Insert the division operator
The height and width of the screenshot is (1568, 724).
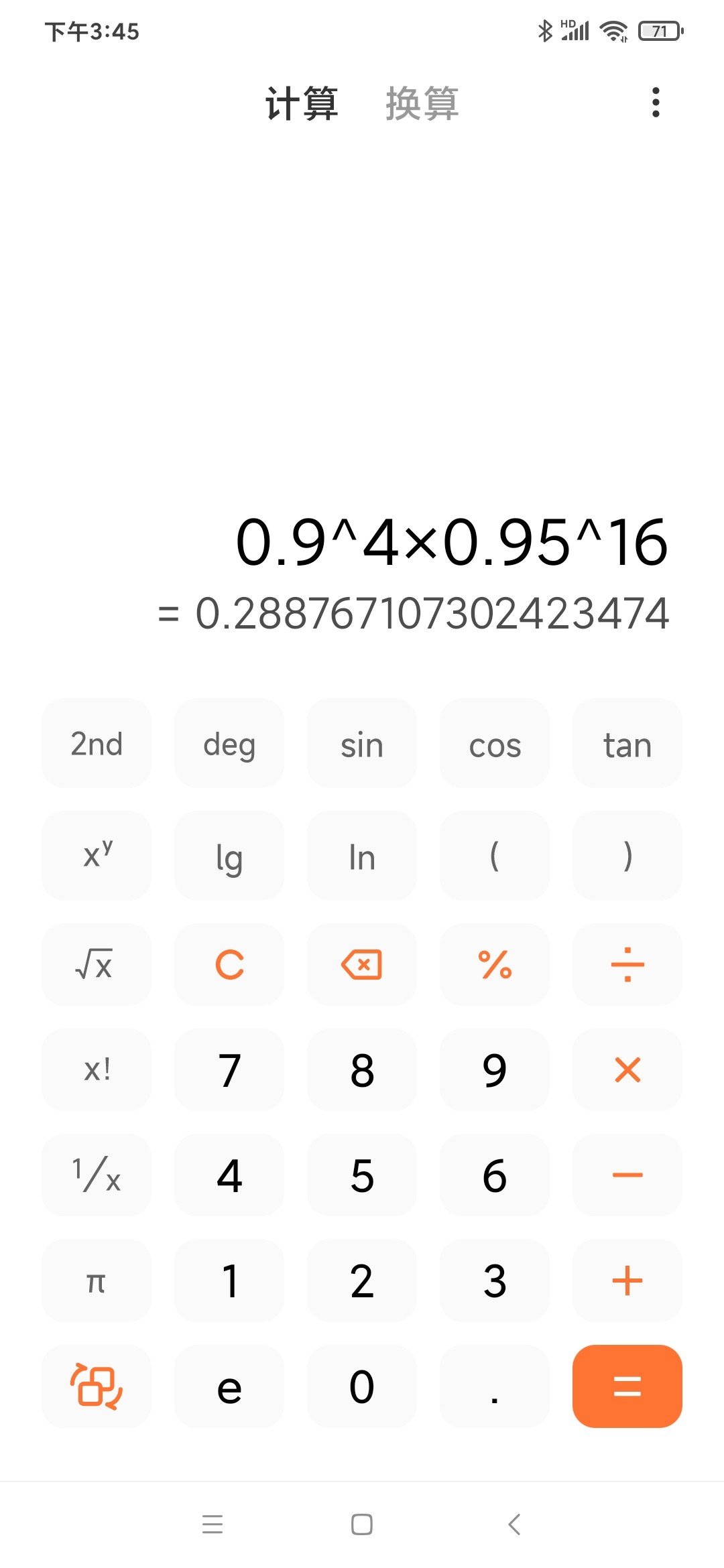(627, 965)
